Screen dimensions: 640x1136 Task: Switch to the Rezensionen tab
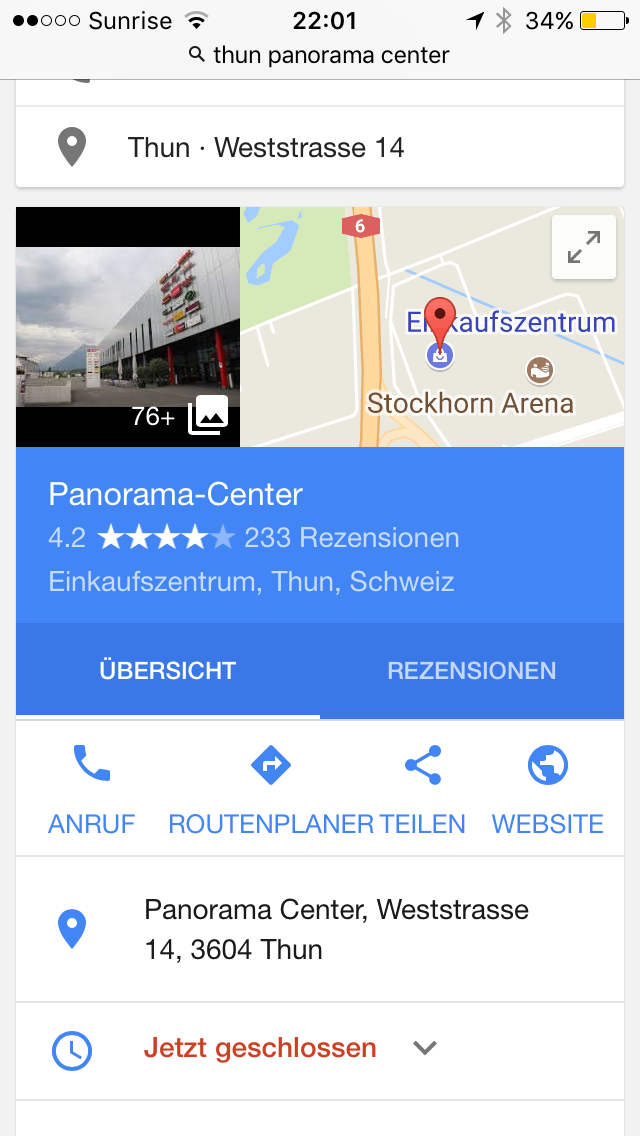pyautogui.click(x=472, y=670)
